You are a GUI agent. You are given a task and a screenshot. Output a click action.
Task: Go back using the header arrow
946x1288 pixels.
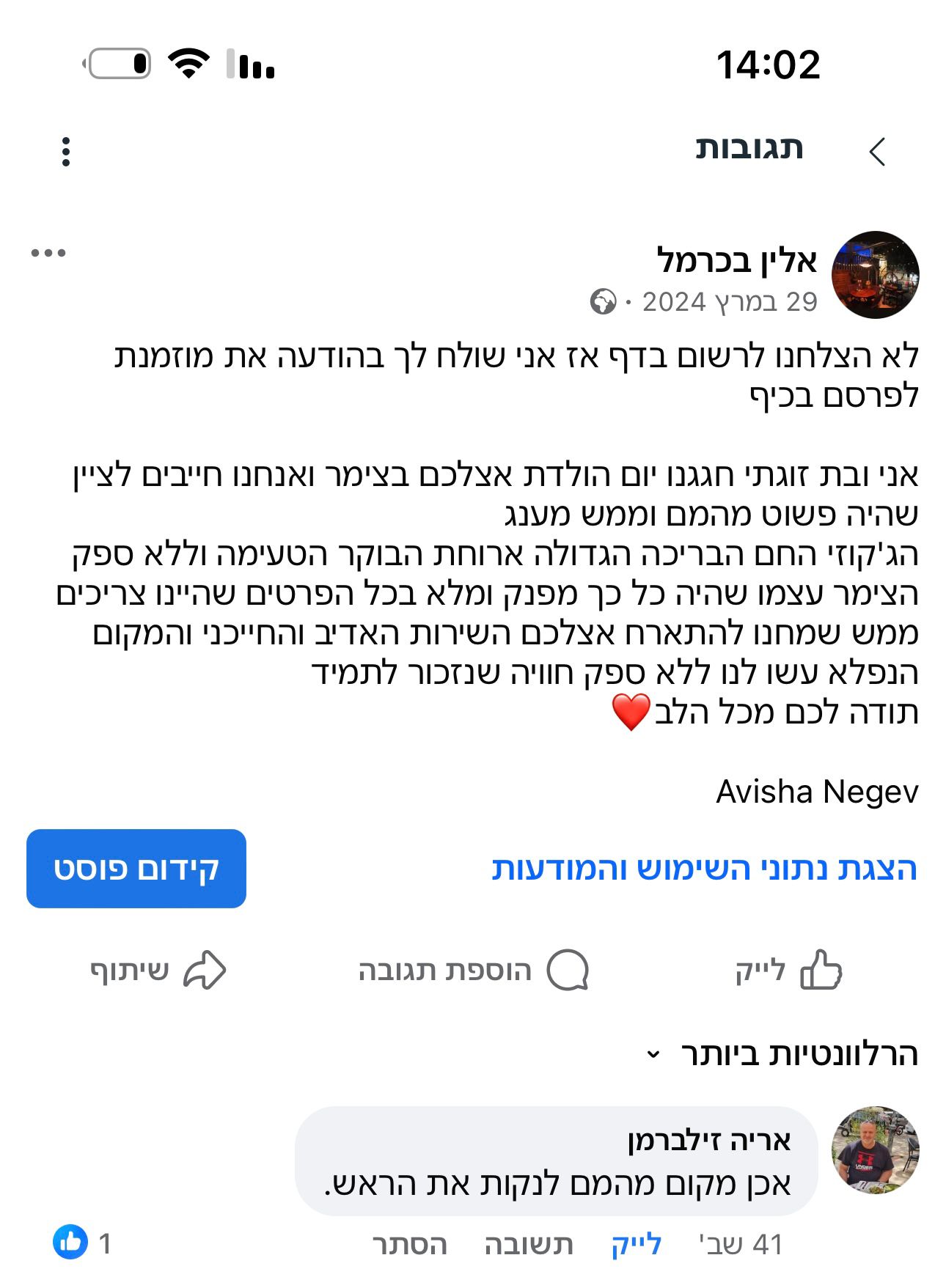pyautogui.click(x=877, y=152)
